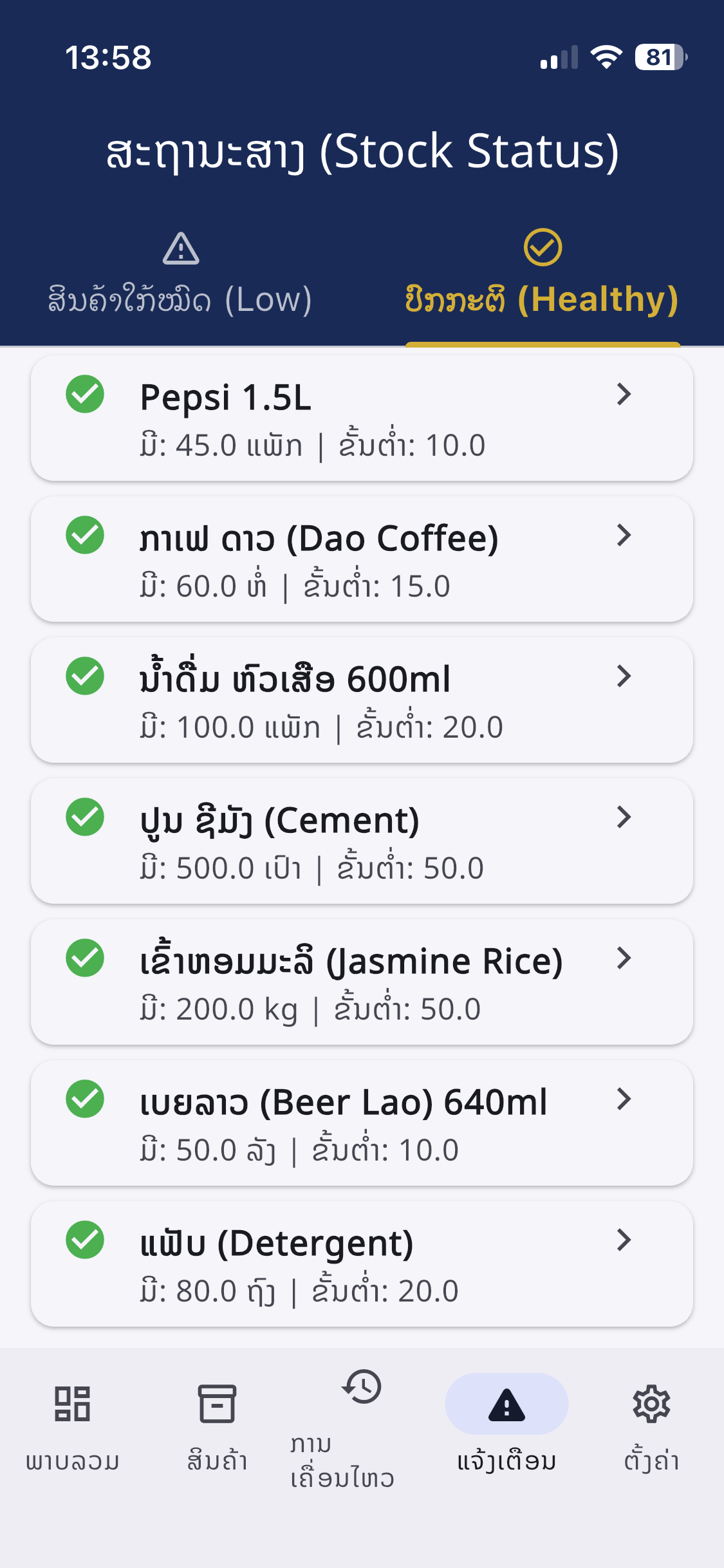Screen dimensions: 724x1568
Task: Open the ການເຄື່ອນໄຫວ movement history tab
Action: point(362,1429)
